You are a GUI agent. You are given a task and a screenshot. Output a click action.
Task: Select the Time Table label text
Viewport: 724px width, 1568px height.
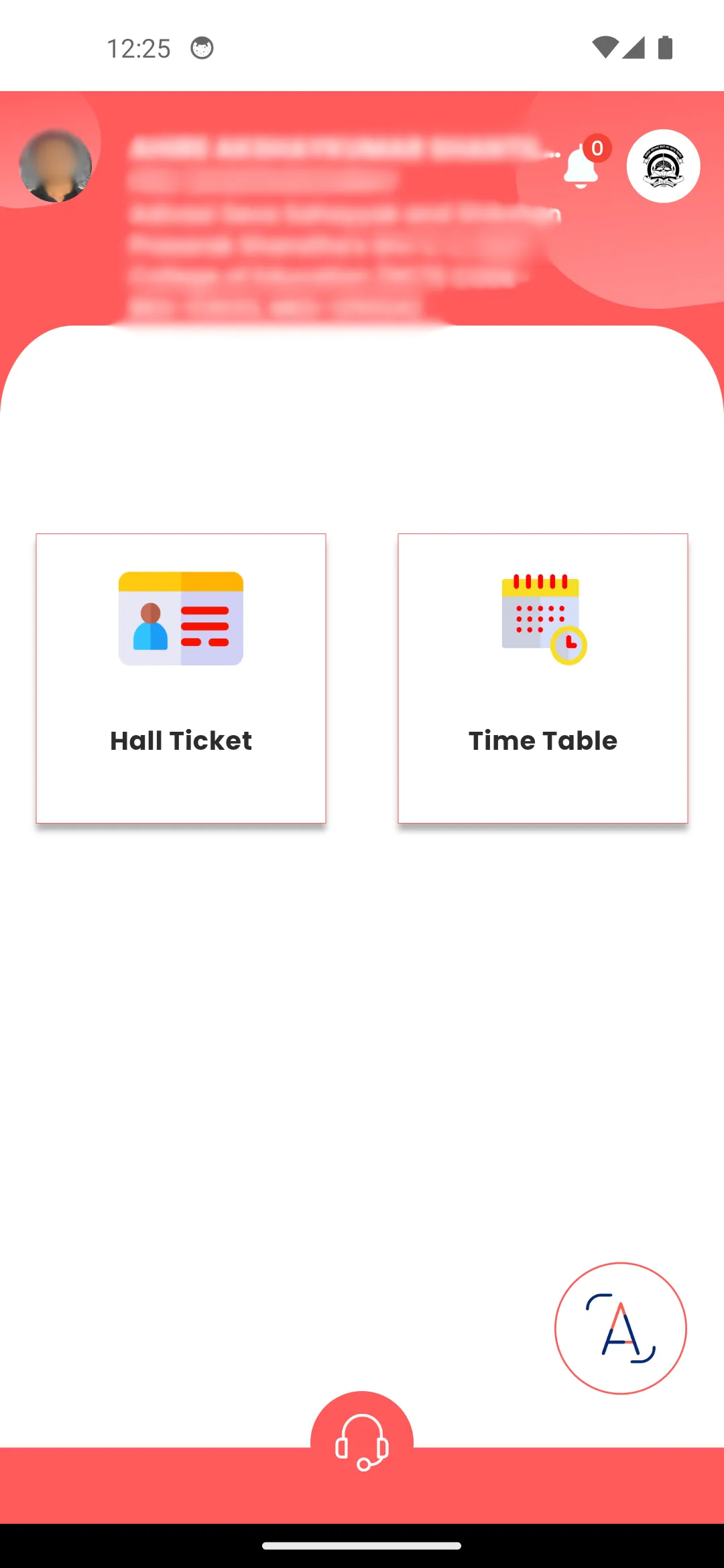[x=542, y=740]
